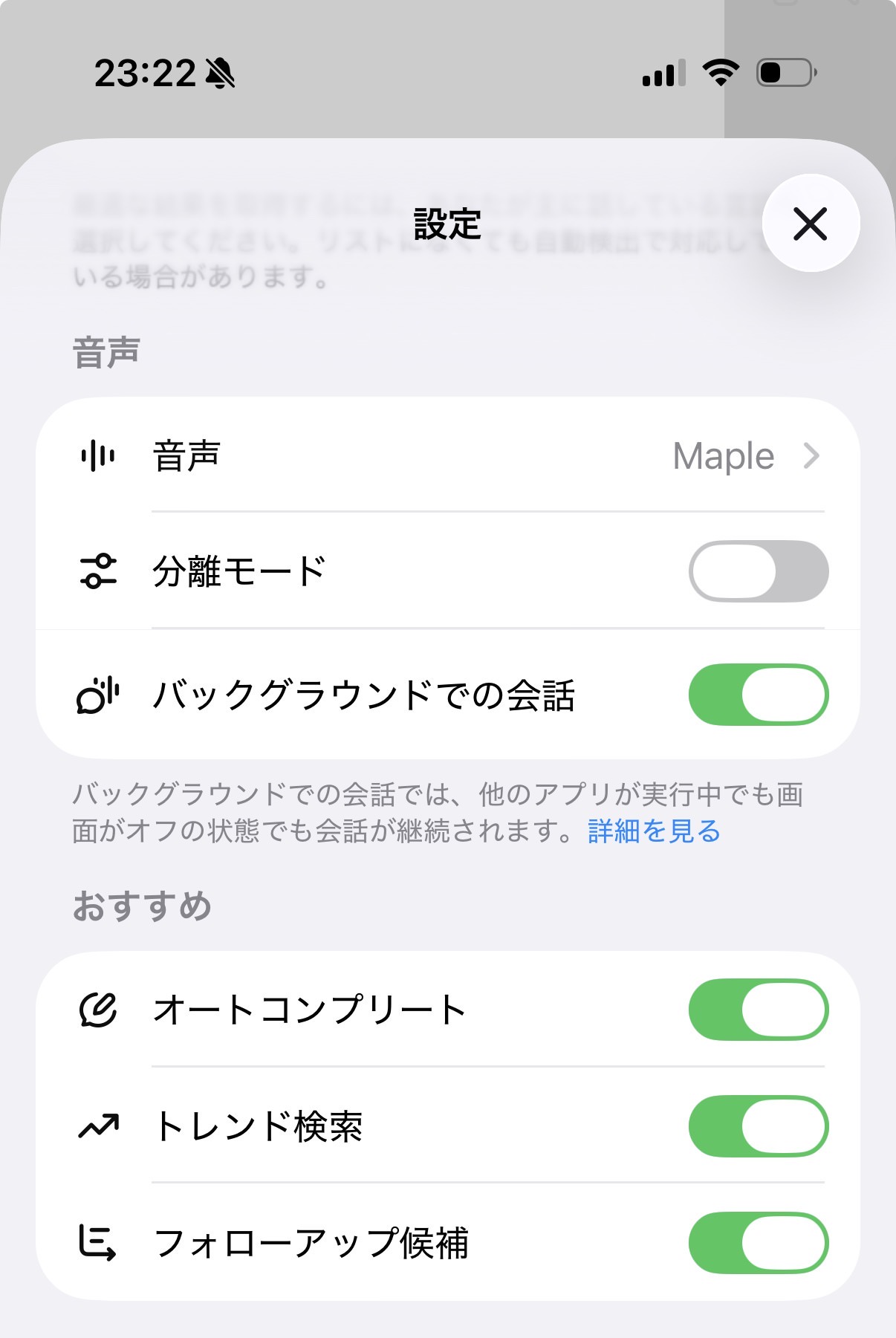896x1338 pixels.
Task: Tap the battery indicator in the status bar
Action: (x=785, y=74)
